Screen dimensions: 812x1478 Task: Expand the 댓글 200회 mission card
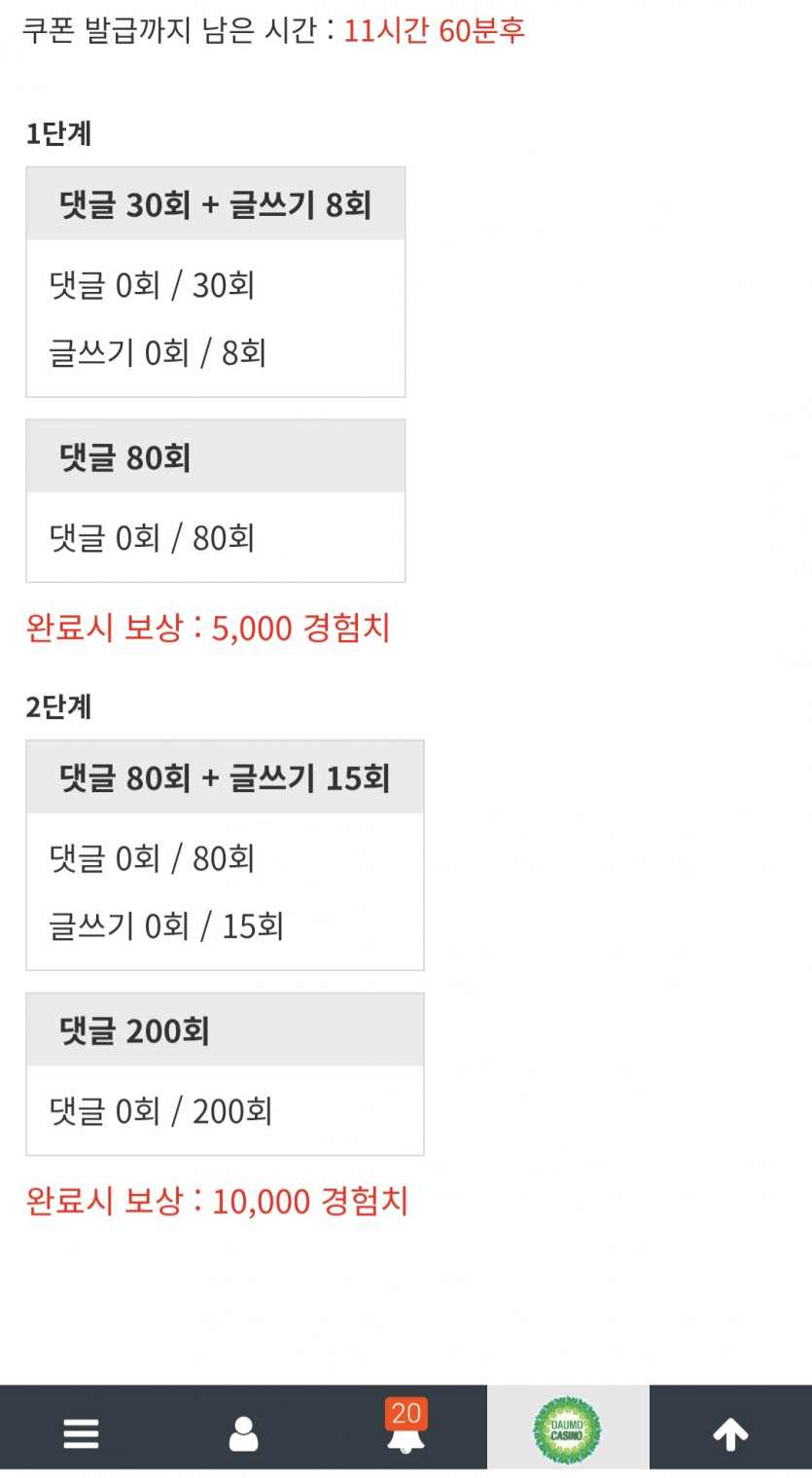(225, 1028)
